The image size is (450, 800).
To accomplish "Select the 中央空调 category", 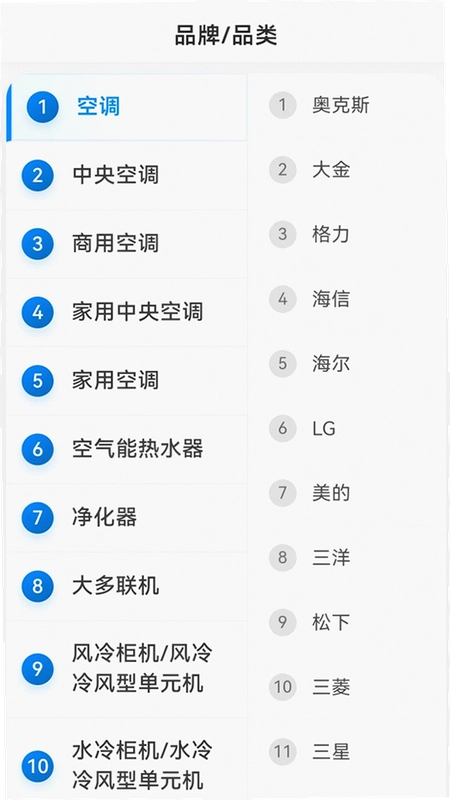I will click(x=127, y=175).
